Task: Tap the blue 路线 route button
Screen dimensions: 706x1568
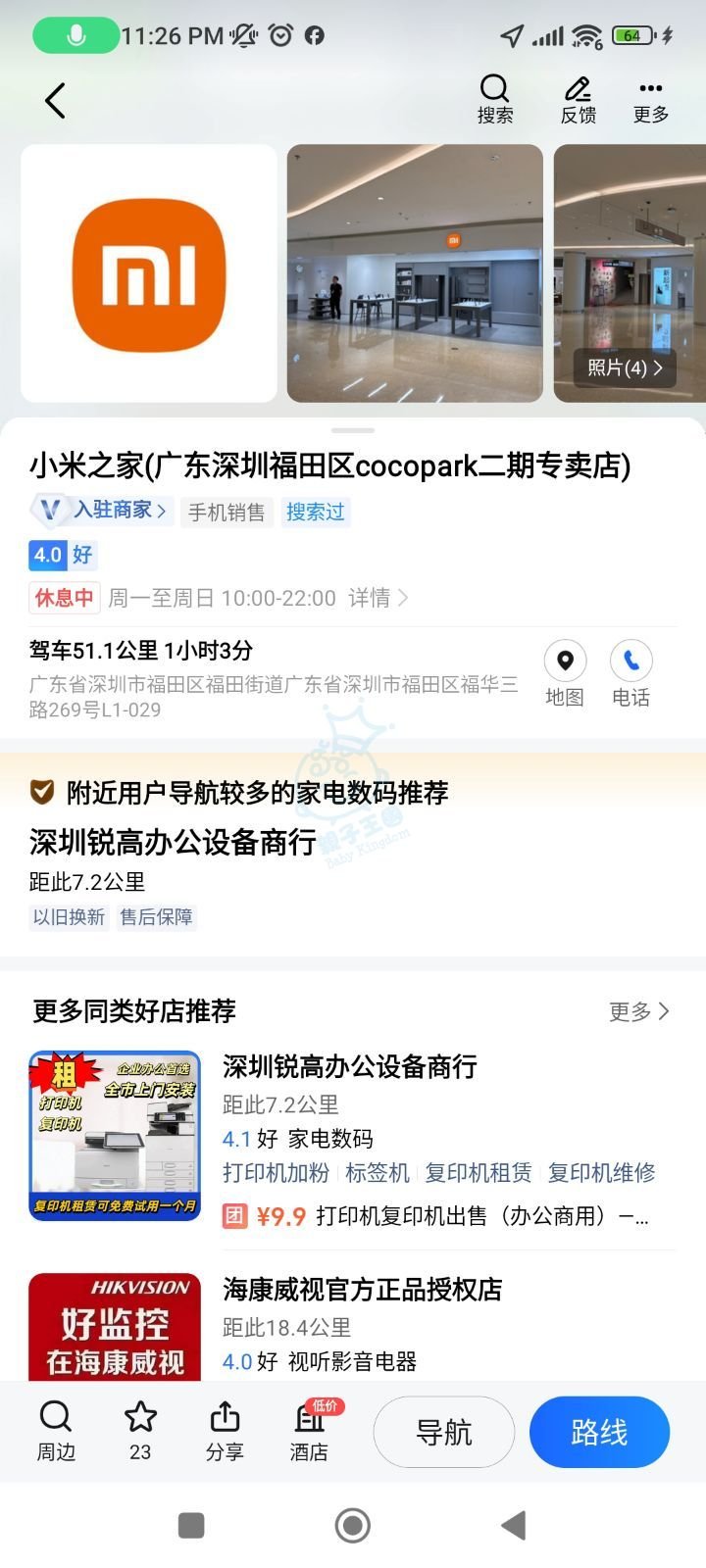Action: click(599, 1433)
